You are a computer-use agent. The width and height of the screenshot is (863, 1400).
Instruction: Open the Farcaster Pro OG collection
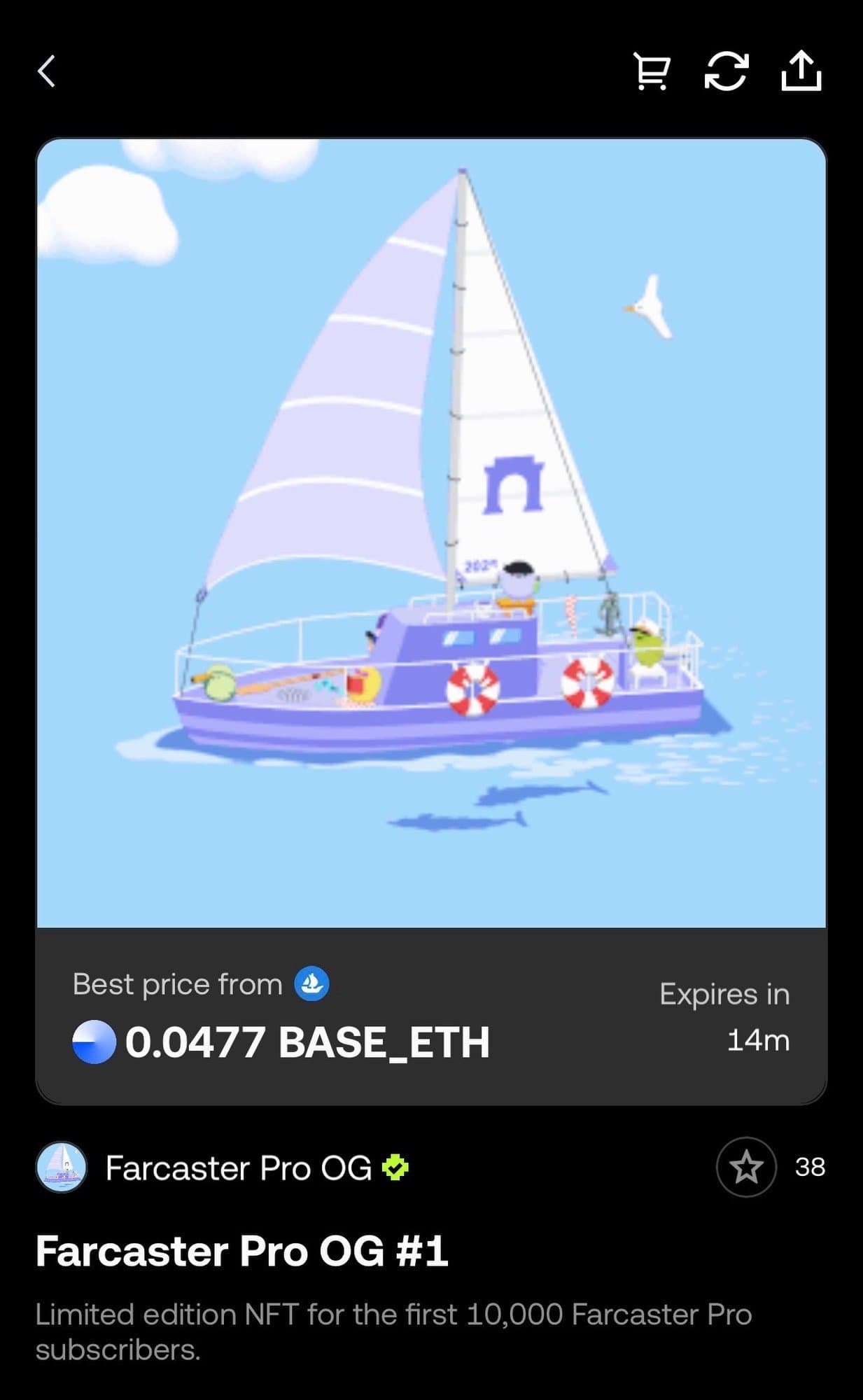click(238, 1168)
